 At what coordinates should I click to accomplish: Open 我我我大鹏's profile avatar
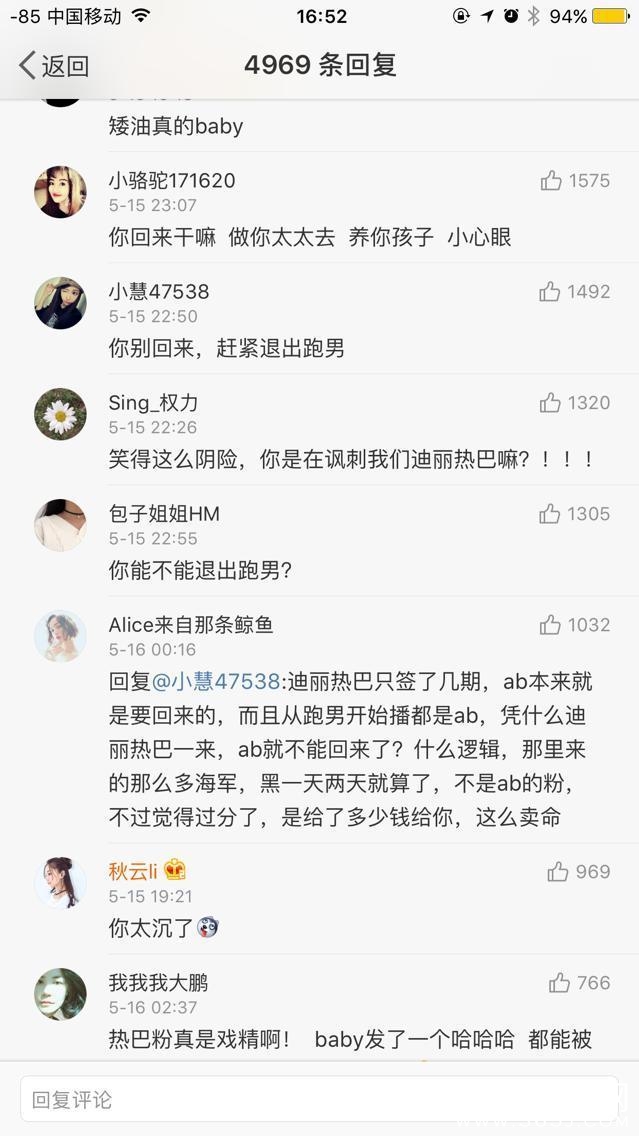pos(60,994)
